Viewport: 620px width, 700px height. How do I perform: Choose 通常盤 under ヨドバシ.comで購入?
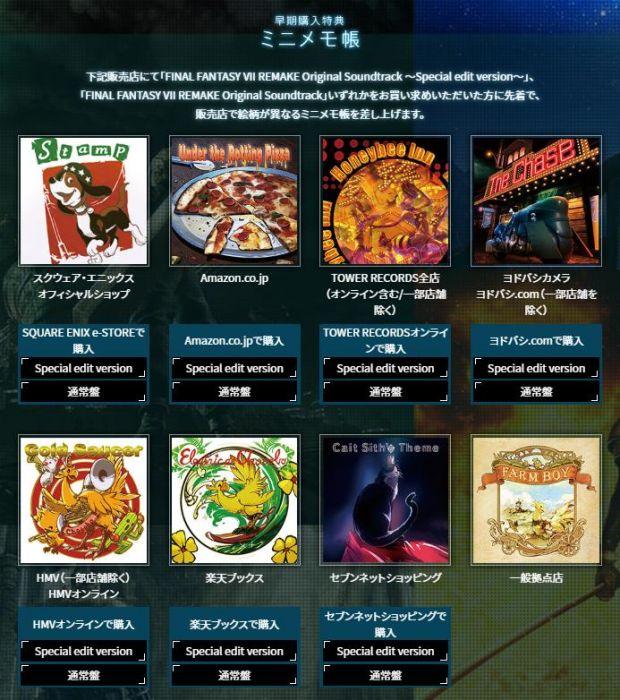(536, 391)
